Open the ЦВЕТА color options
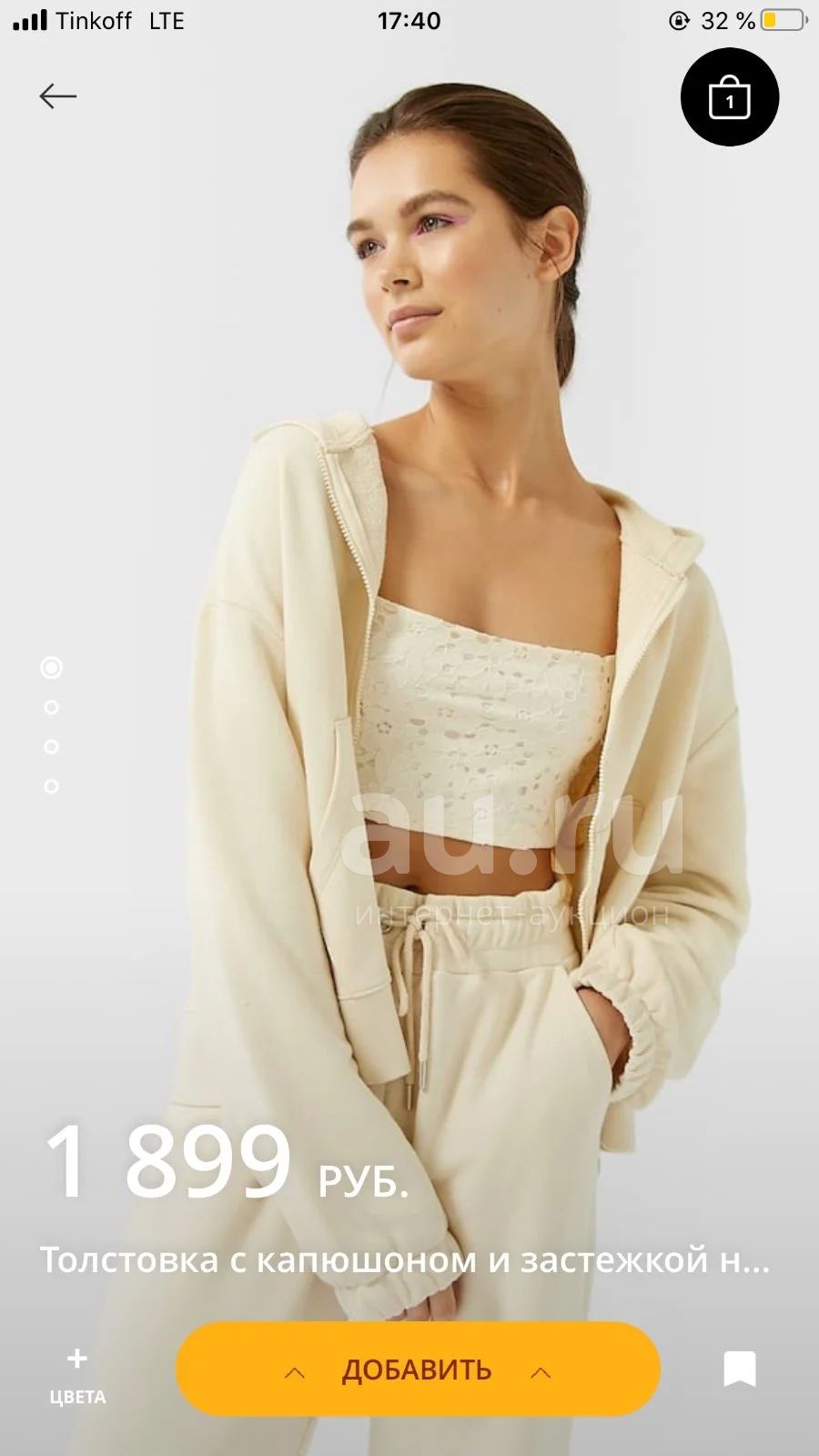The image size is (819, 1456). coord(77,1376)
